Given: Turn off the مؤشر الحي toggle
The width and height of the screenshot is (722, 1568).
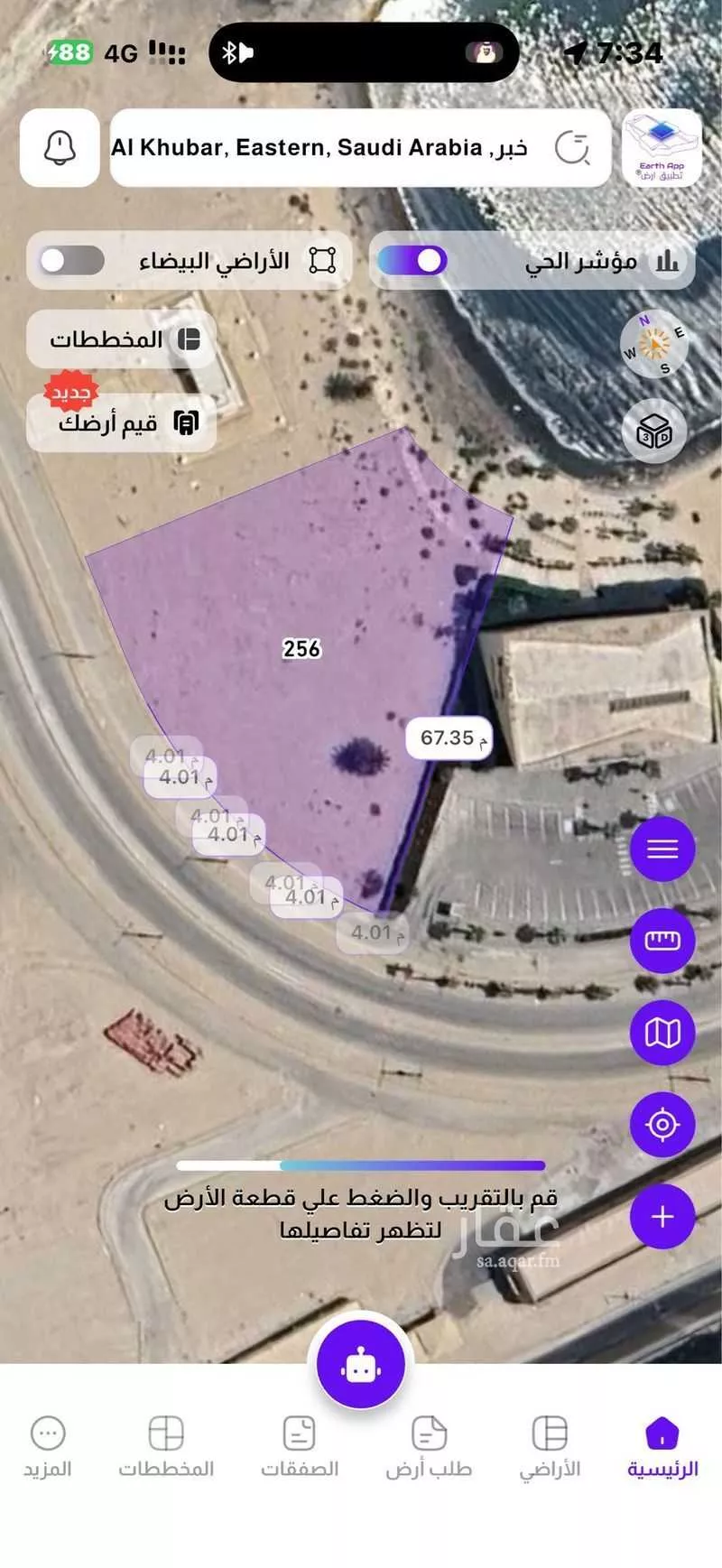Looking at the screenshot, I should (412, 261).
